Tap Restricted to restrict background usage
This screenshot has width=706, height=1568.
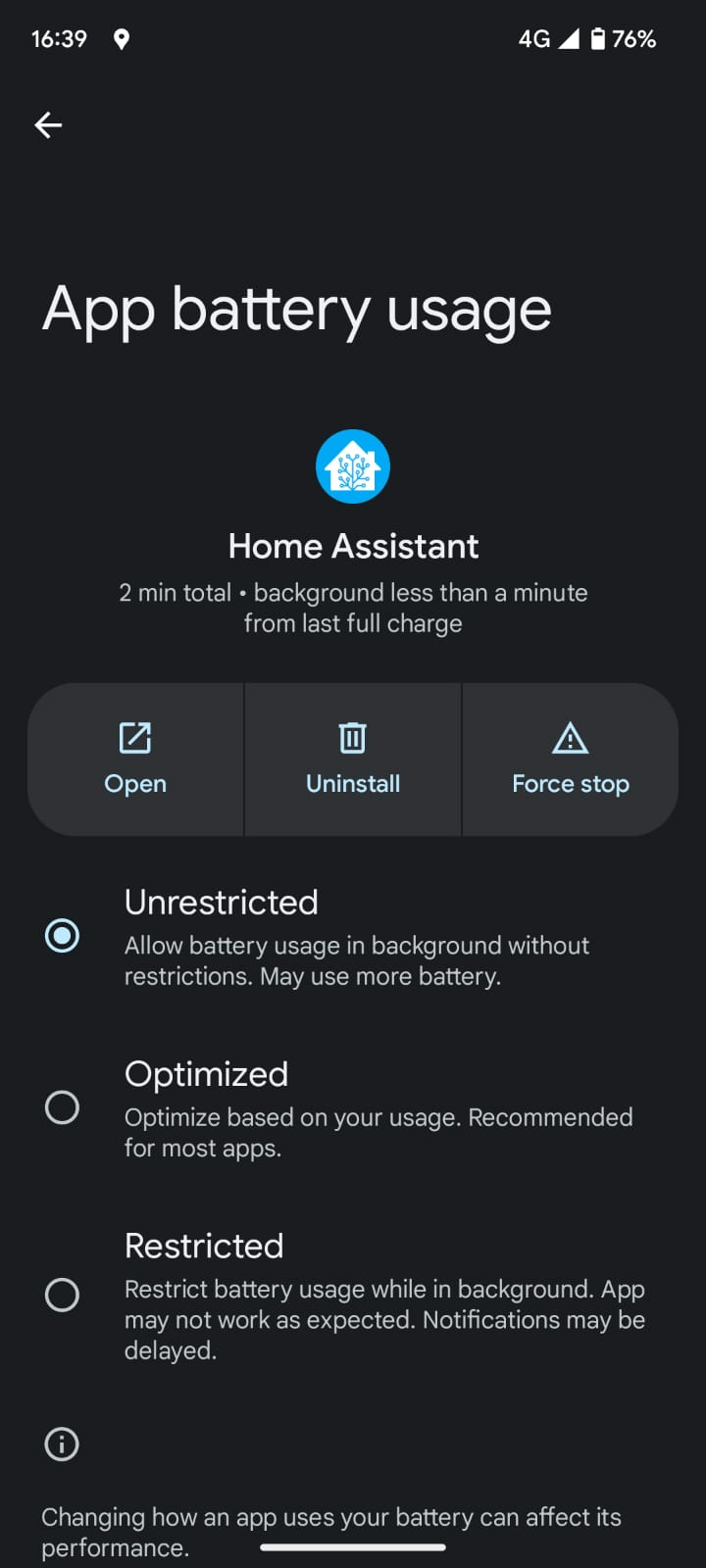203,1246
